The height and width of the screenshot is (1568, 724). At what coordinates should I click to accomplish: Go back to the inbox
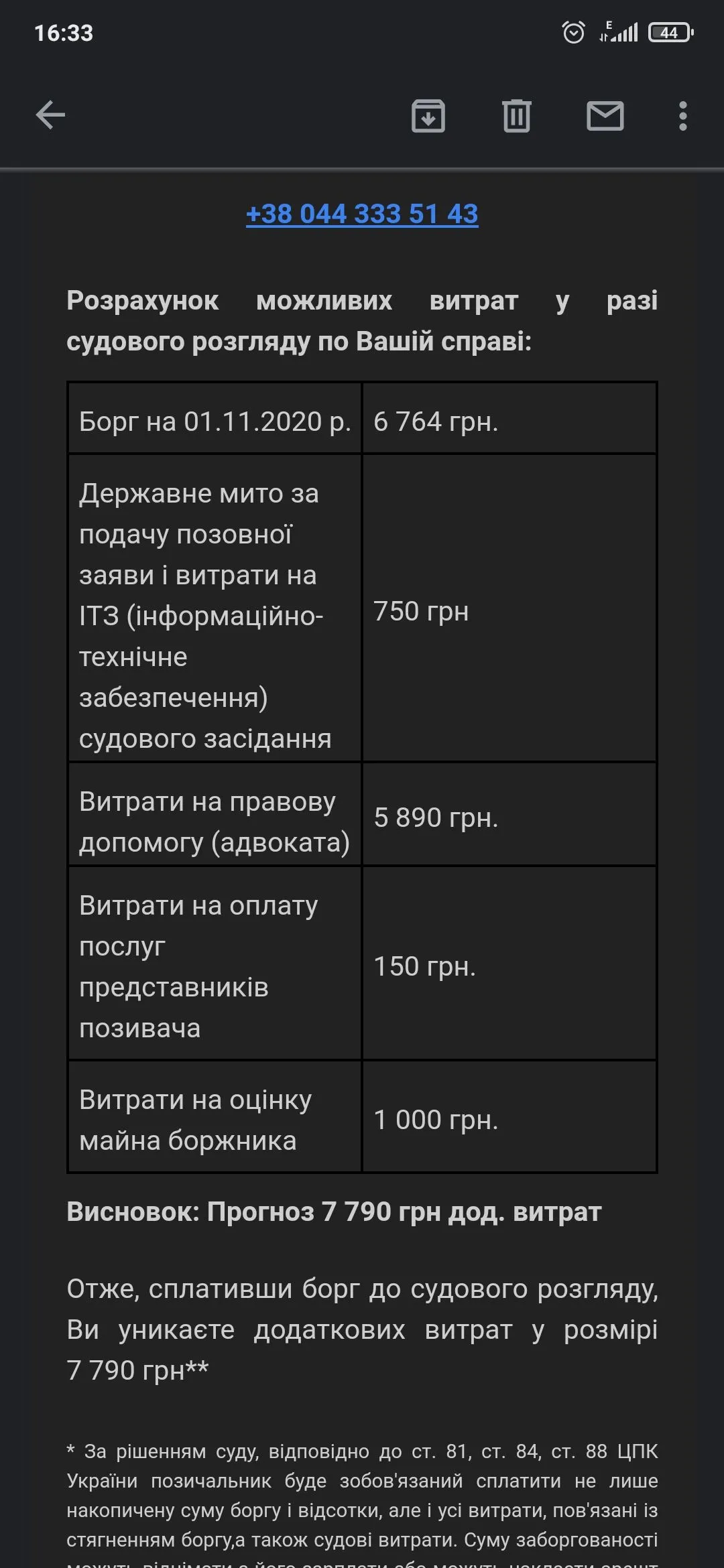(50, 115)
